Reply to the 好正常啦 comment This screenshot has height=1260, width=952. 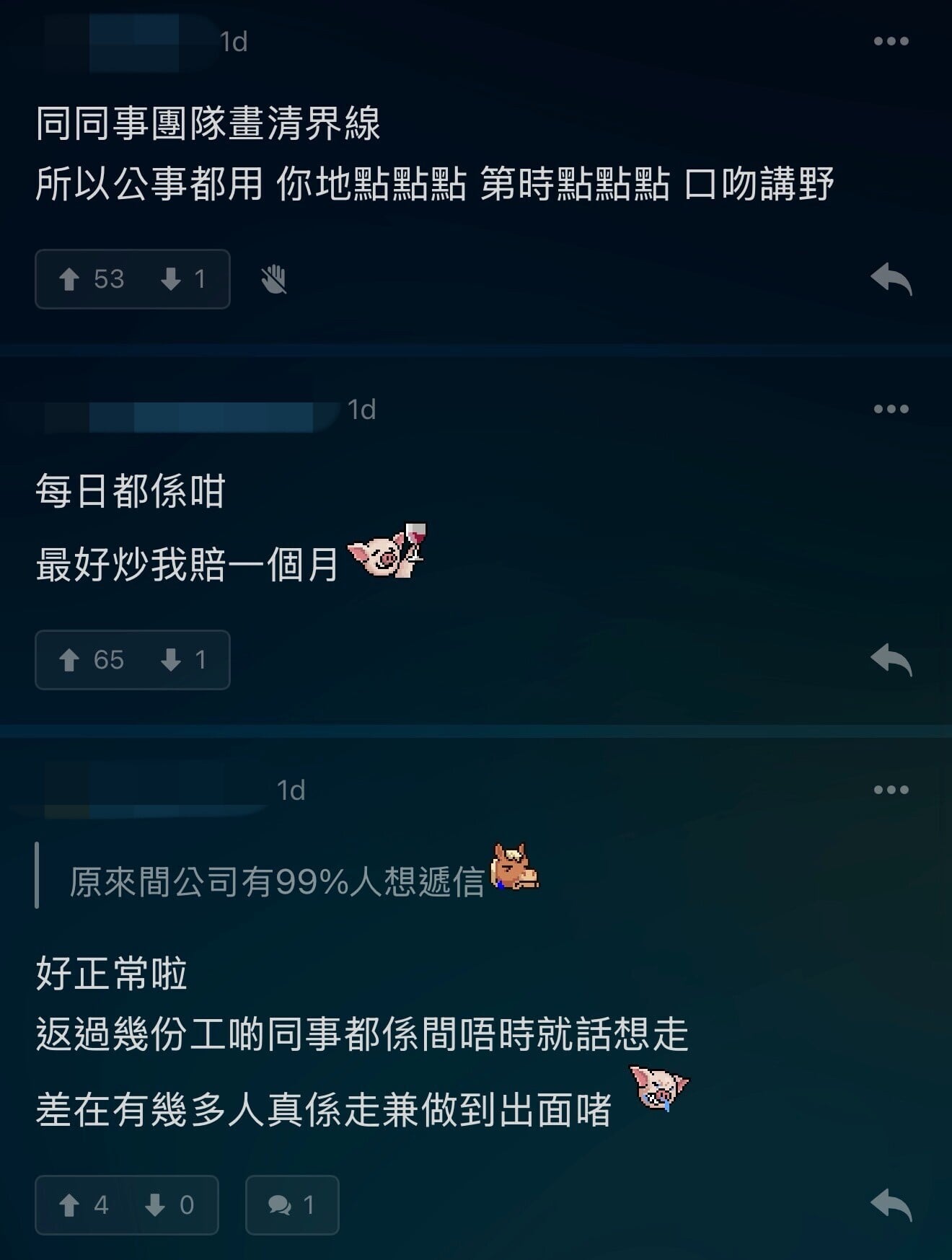click(891, 1205)
